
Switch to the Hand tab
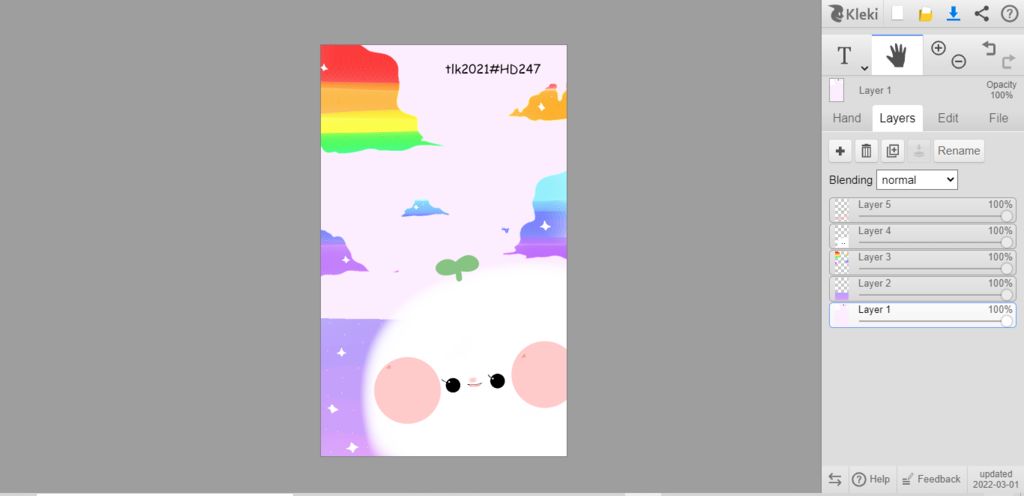pos(847,118)
